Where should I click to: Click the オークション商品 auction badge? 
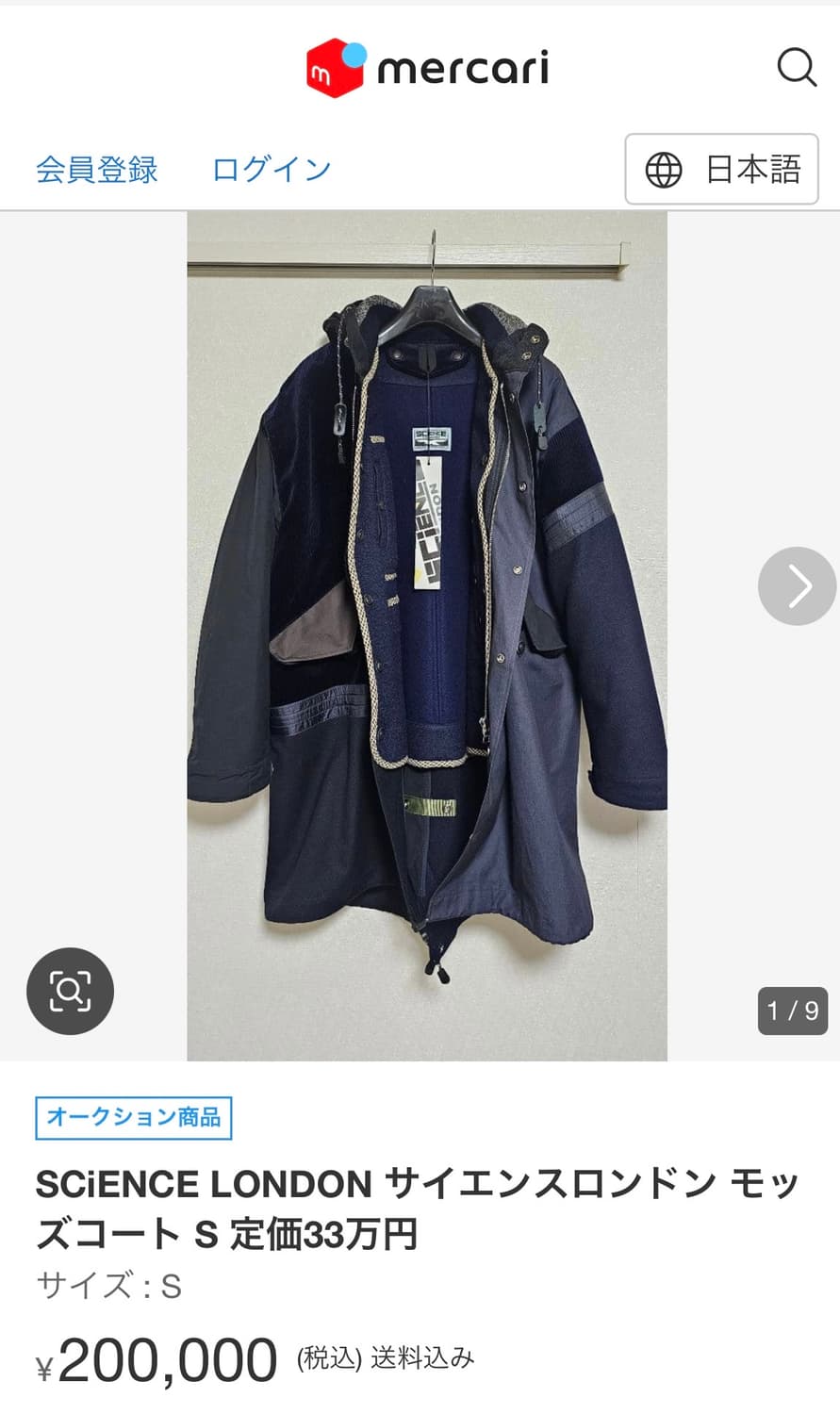(x=133, y=1117)
